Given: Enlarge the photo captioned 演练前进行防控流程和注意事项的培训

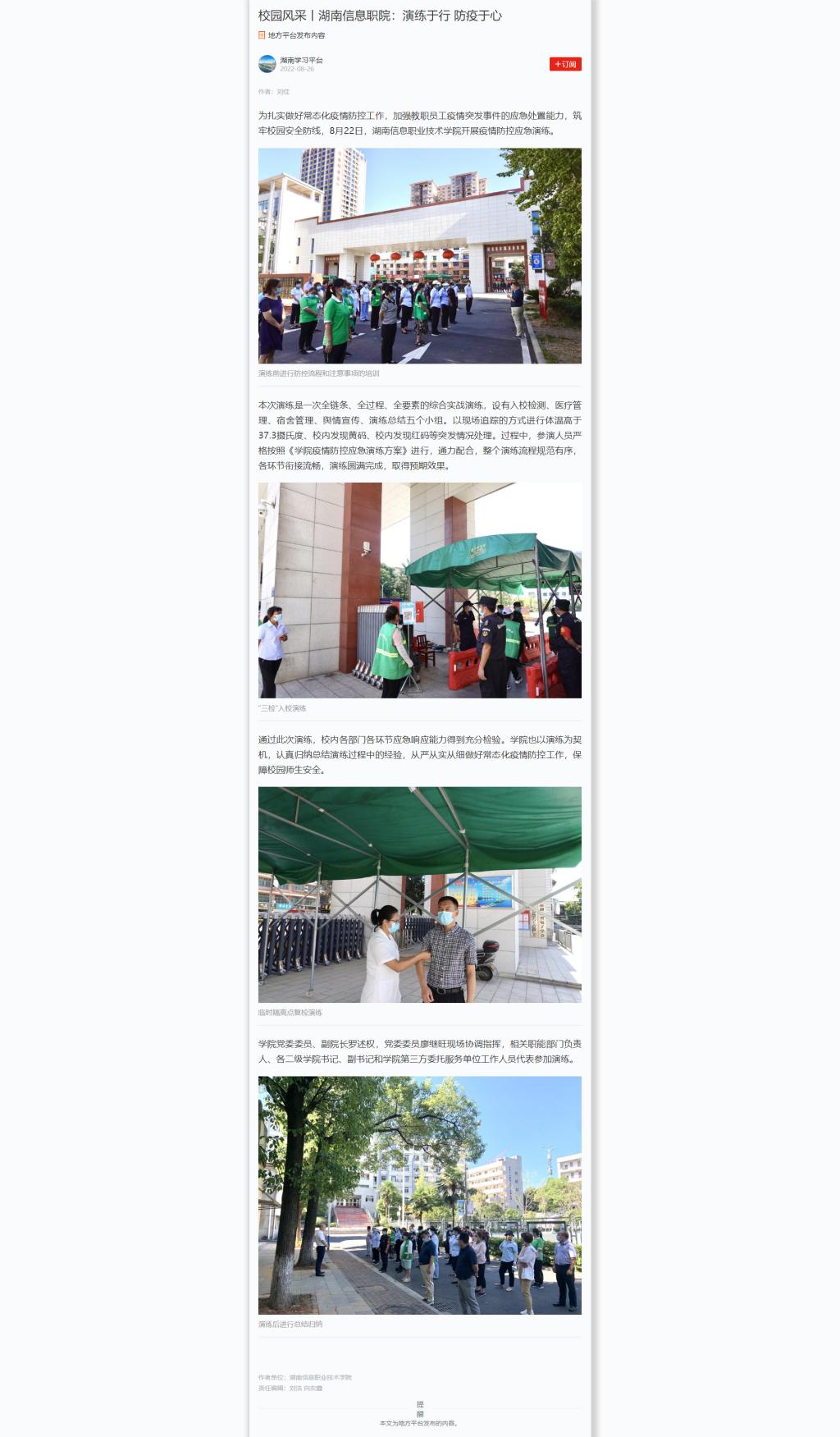Looking at the screenshot, I should [420, 255].
